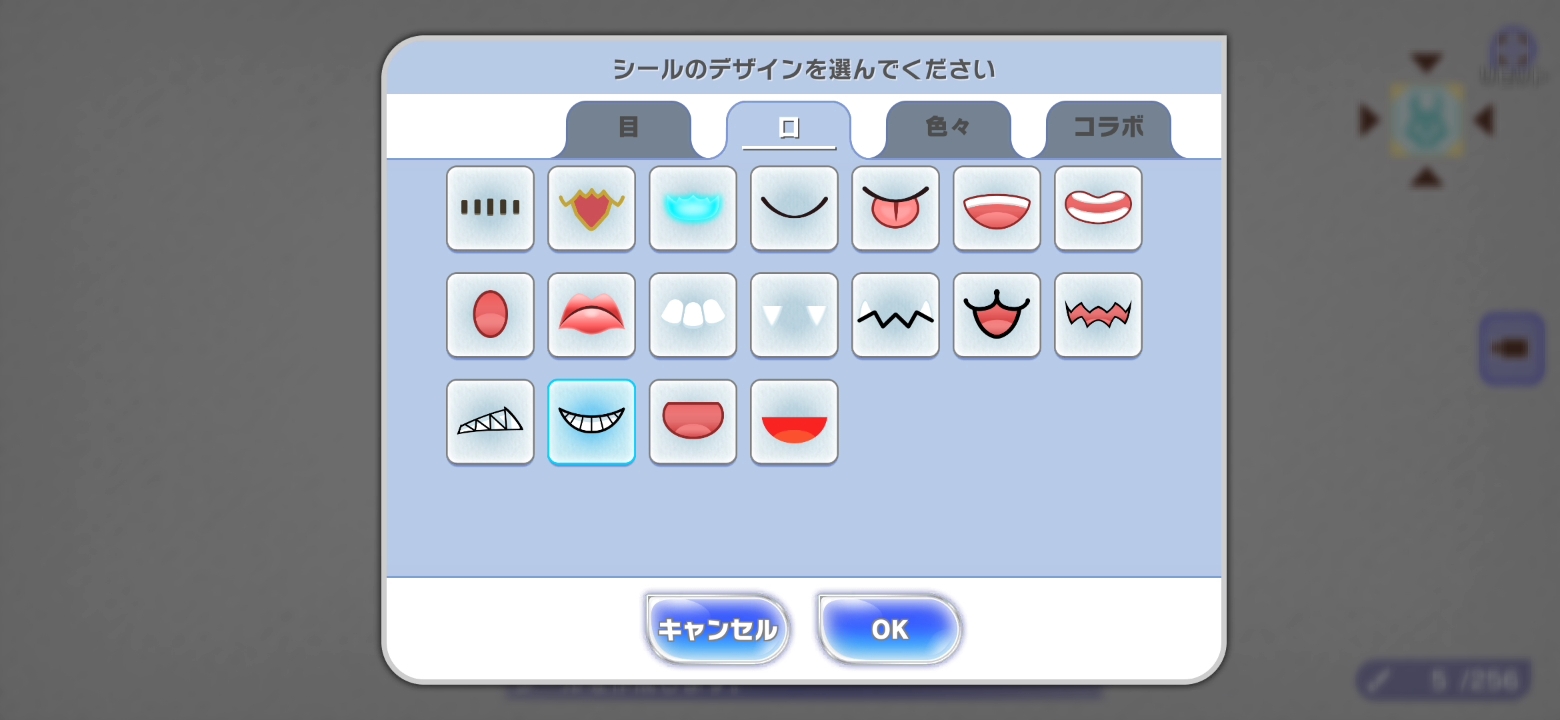The width and height of the screenshot is (1560, 720).
Task: Pick the glowing cyan mouth sticker
Action: click(x=692, y=208)
